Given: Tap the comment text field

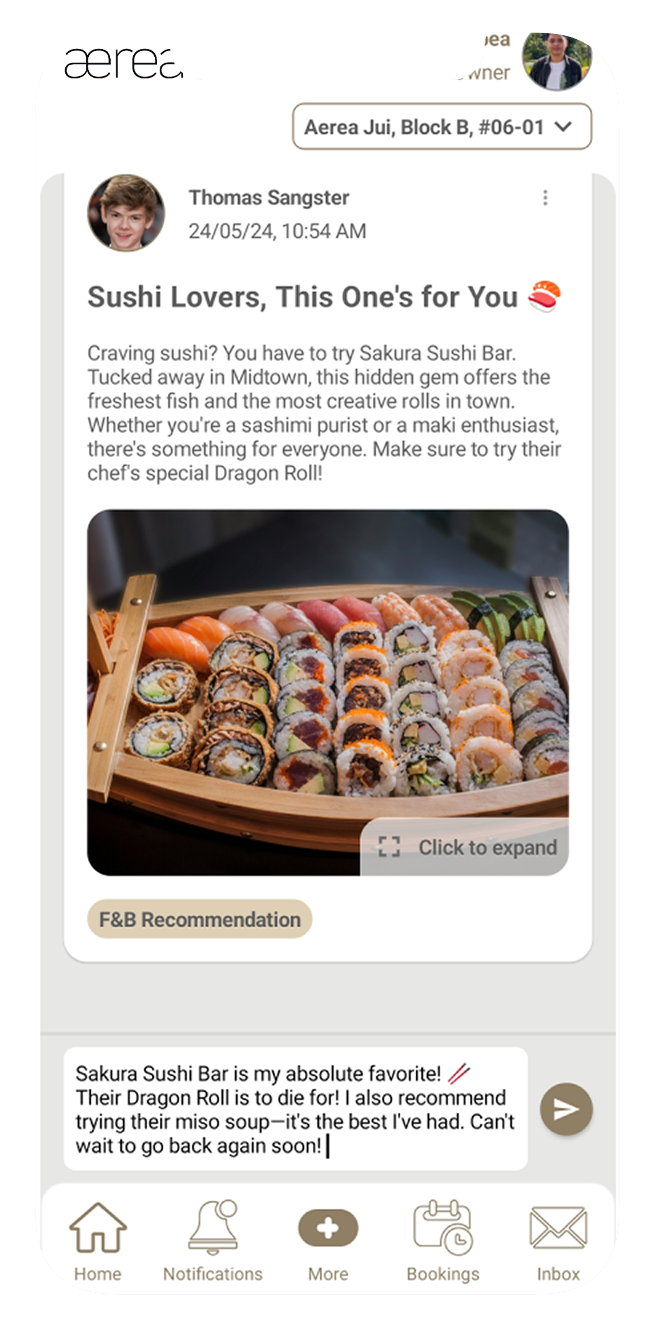Looking at the screenshot, I should pyautogui.click(x=295, y=1108).
